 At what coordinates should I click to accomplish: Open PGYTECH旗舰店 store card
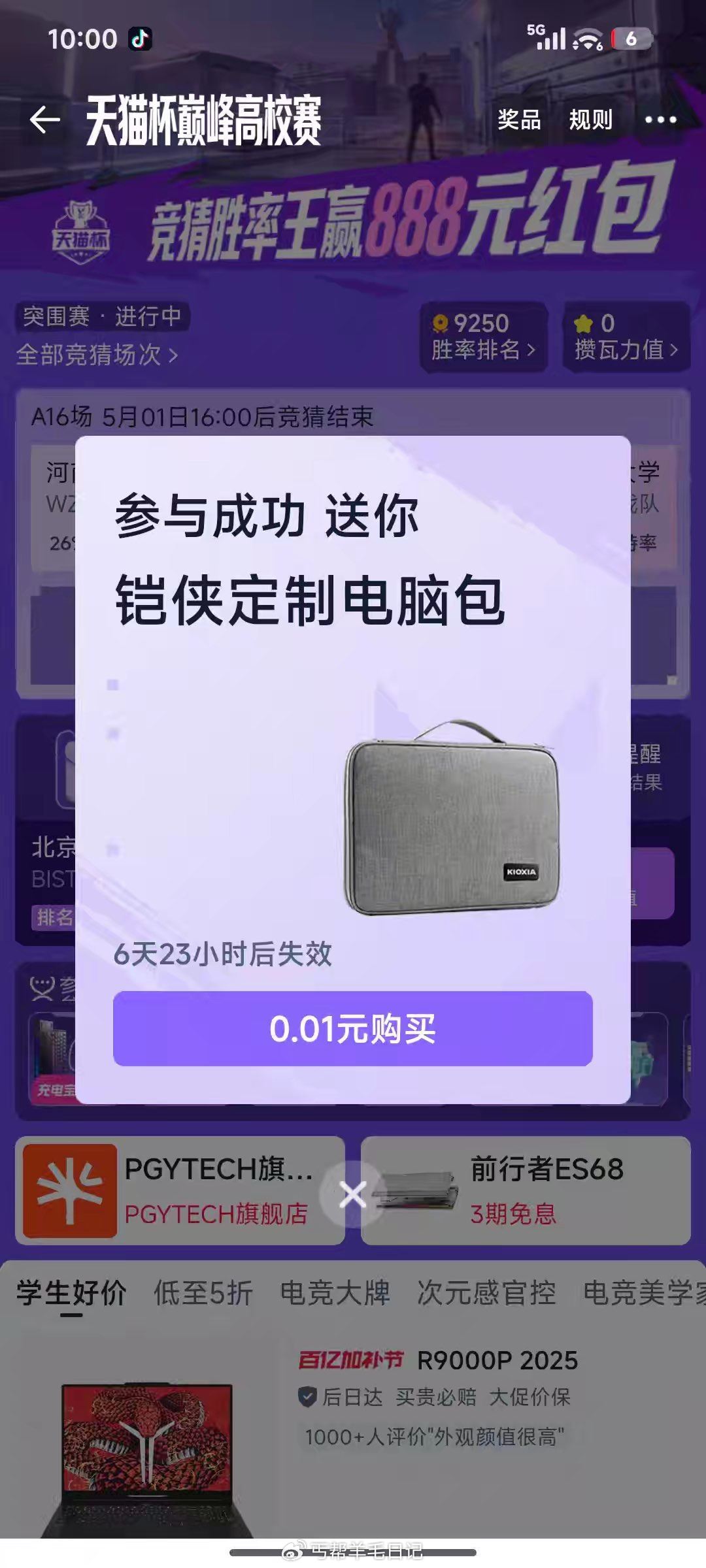180,1190
